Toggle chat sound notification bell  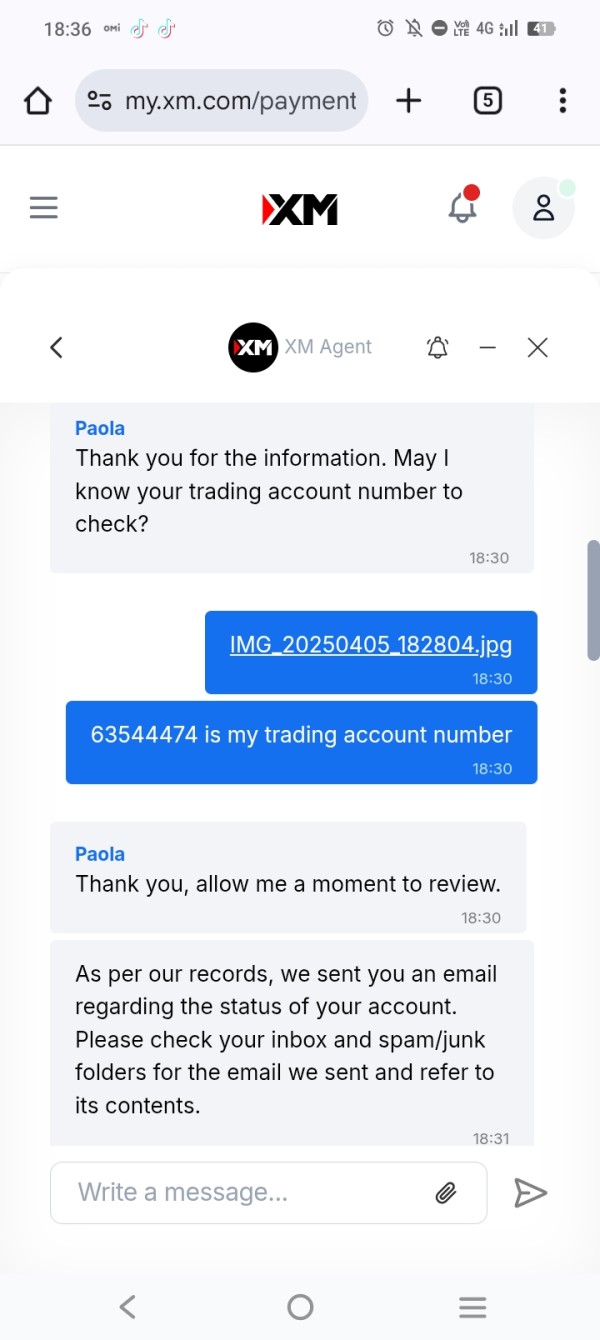pyautogui.click(x=438, y=347)
